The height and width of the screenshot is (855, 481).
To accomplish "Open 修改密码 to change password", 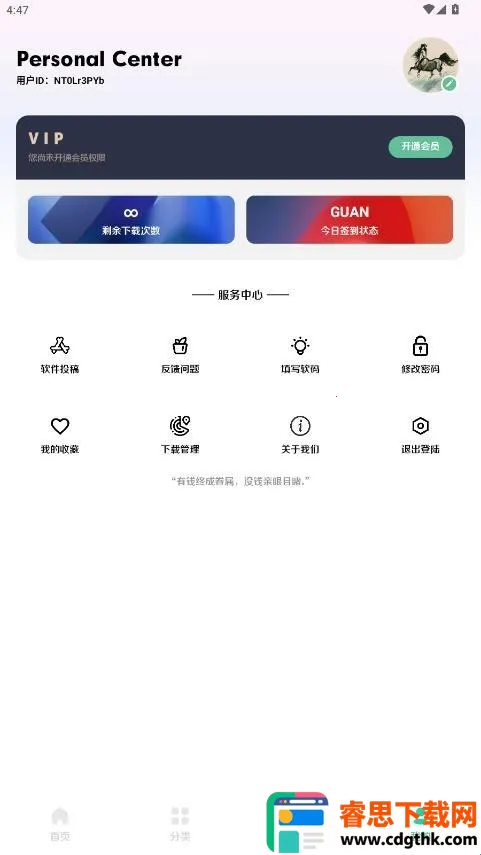I will 420,355.
